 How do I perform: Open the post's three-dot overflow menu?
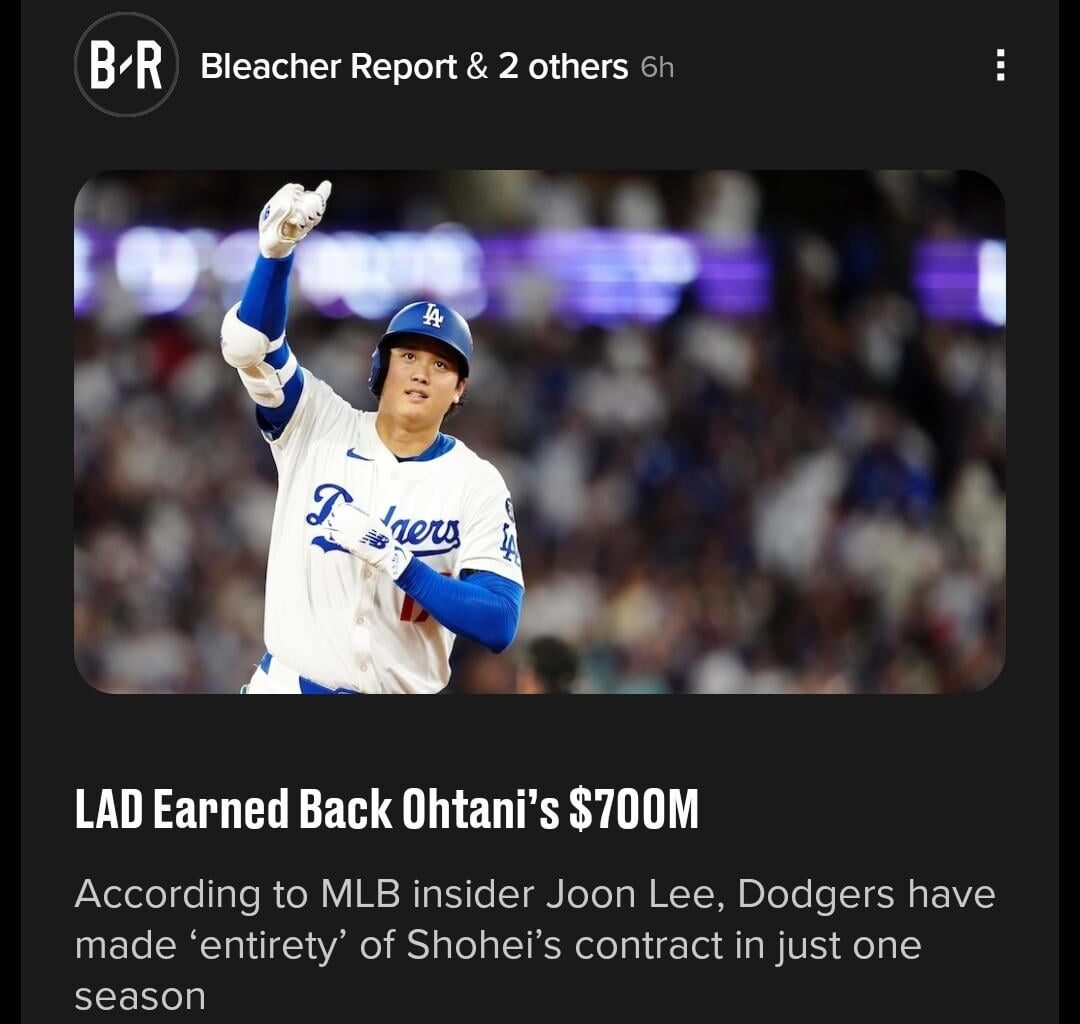pyautogui.click(x=999, y=66)
